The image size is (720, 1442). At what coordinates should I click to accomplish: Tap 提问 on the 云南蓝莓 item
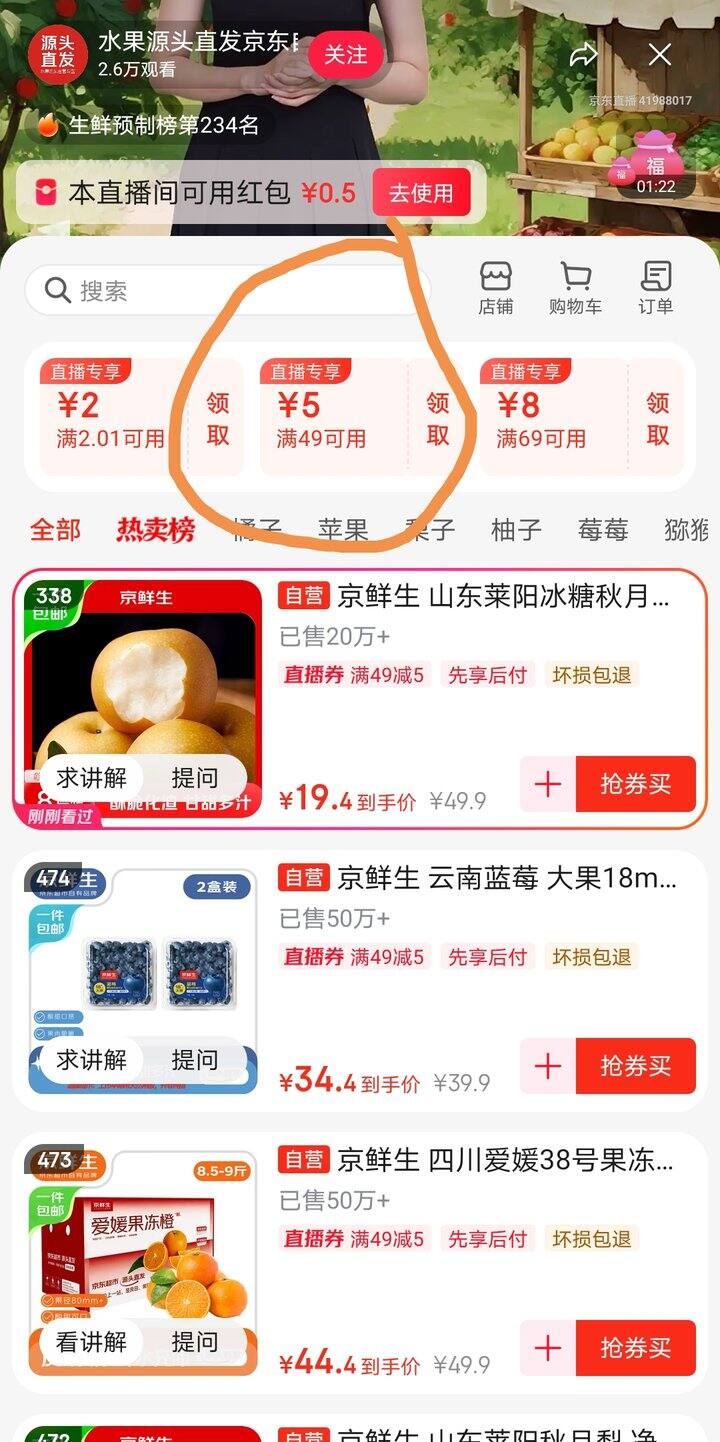pyautogui.click(x=194, y=1060)
